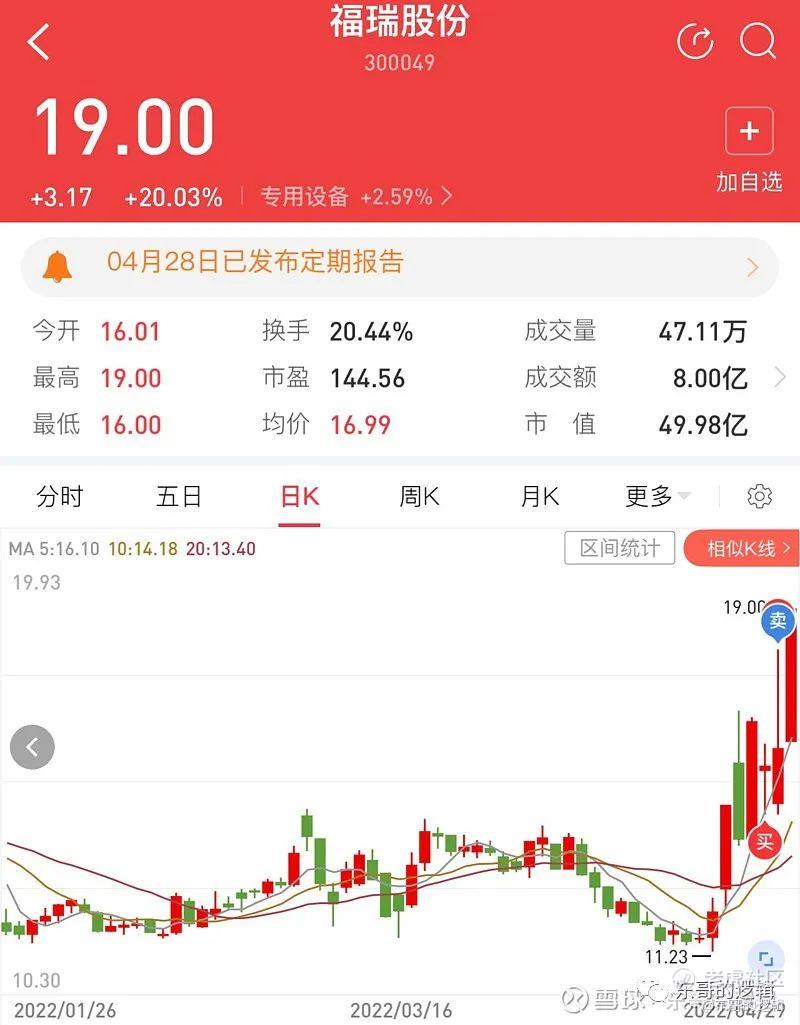Open chart settings gear icon

[x=759, y=496]
